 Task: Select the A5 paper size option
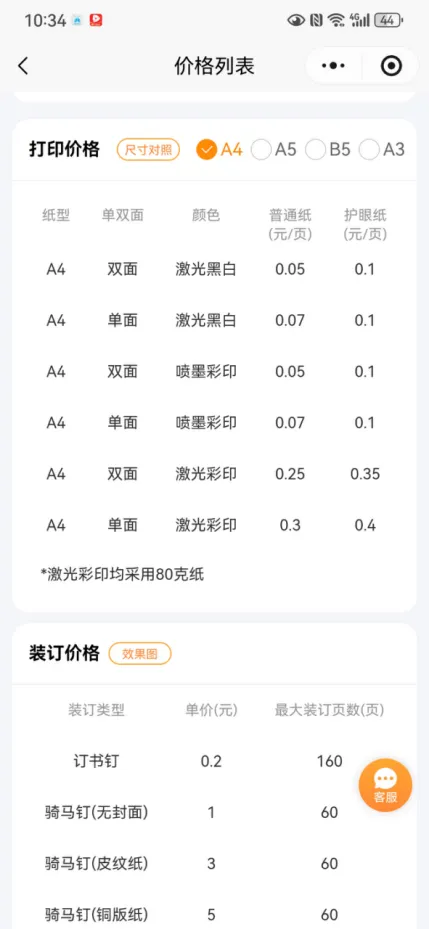click(274, 150)
